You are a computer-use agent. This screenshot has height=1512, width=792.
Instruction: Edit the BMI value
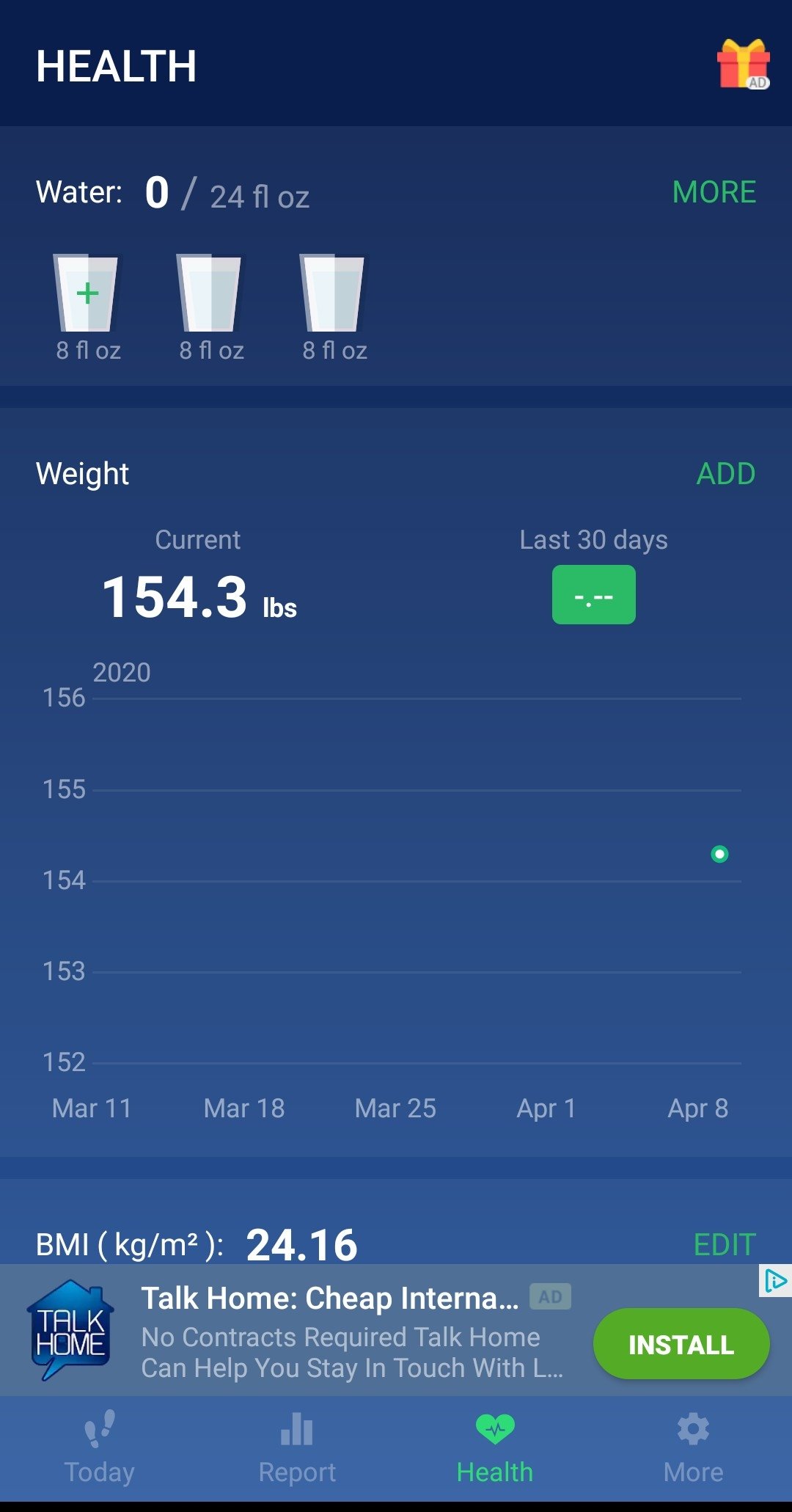[x=725, y=1244]
